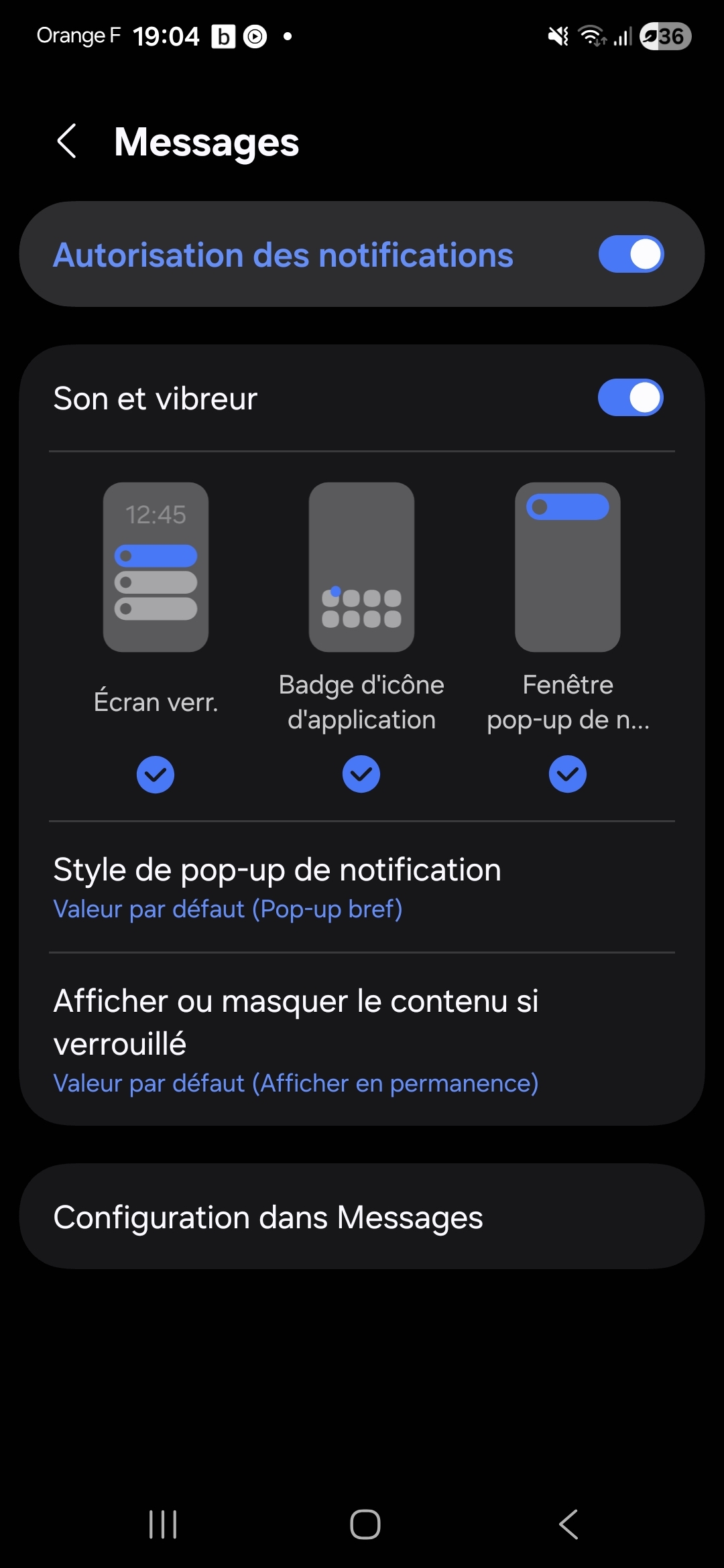Uncheck Badge d'icône d'application
This screenshot has width=724, height=1568.
pyautogui.click(x=361, y=775)
